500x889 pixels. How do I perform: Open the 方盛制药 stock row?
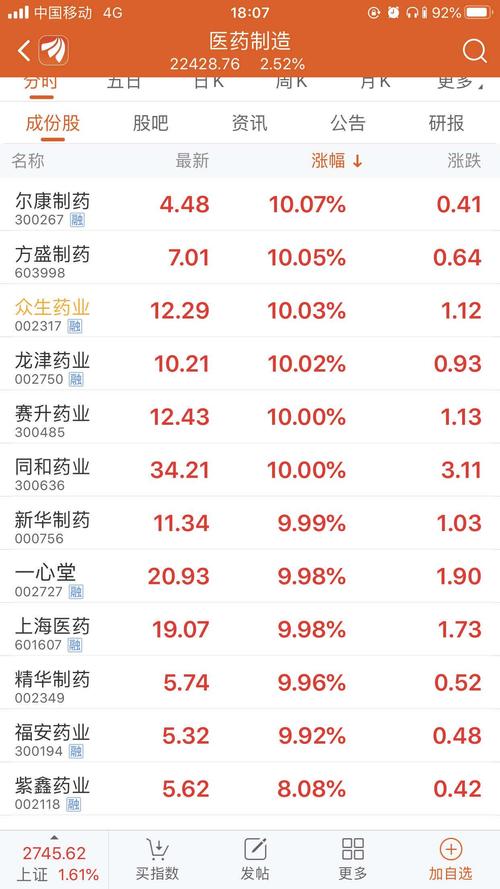pos(250,257)
